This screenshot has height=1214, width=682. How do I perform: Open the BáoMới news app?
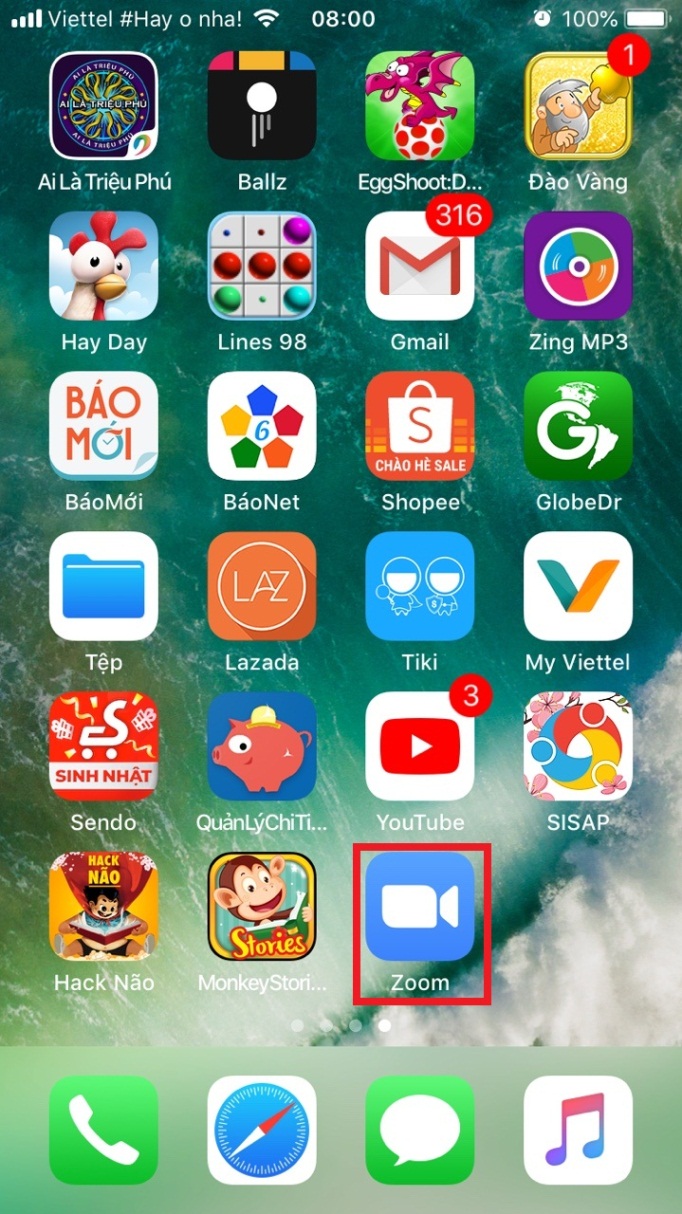tap(104, 426)
